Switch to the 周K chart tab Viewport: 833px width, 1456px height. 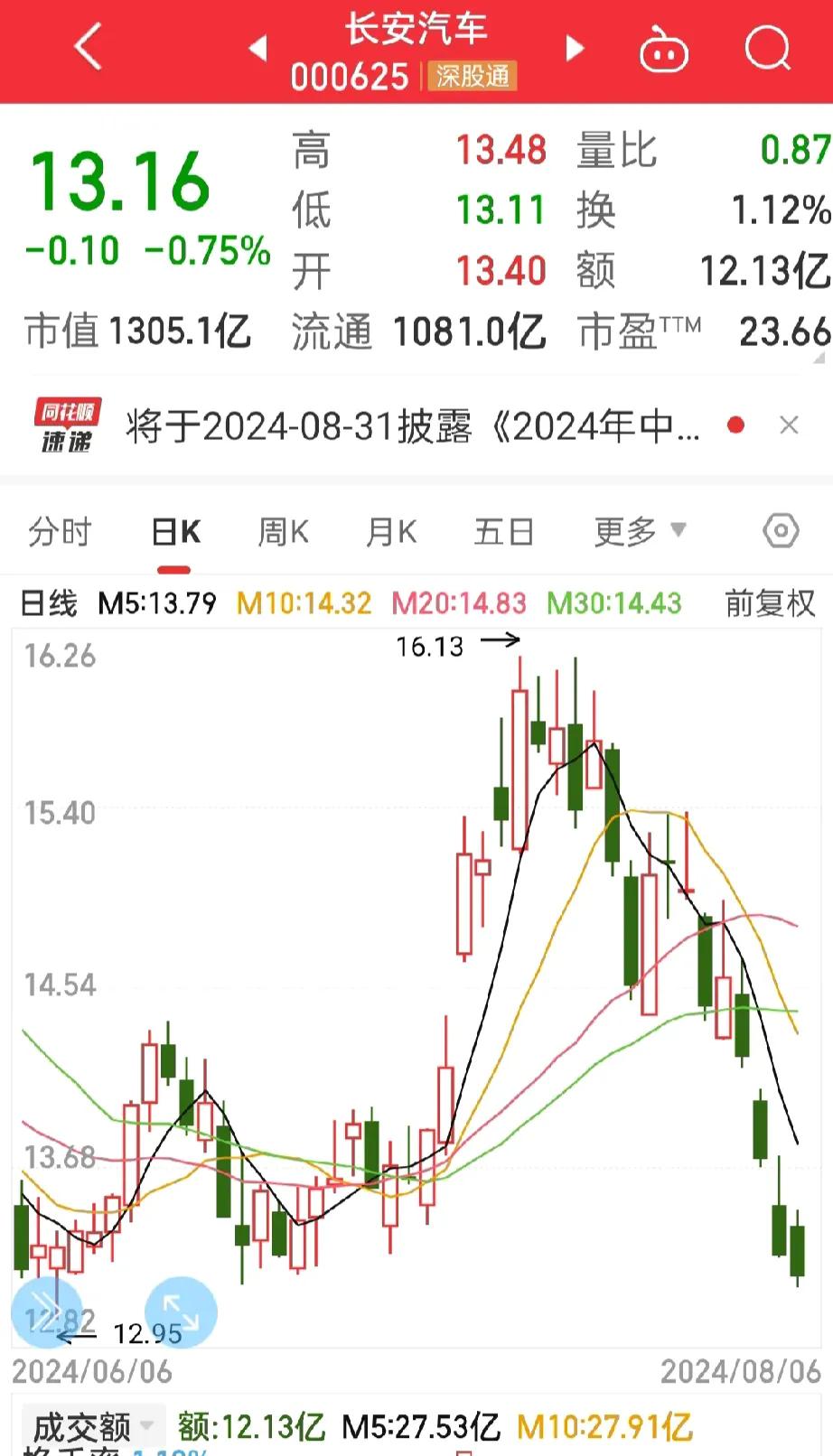[x=283, y=532]
